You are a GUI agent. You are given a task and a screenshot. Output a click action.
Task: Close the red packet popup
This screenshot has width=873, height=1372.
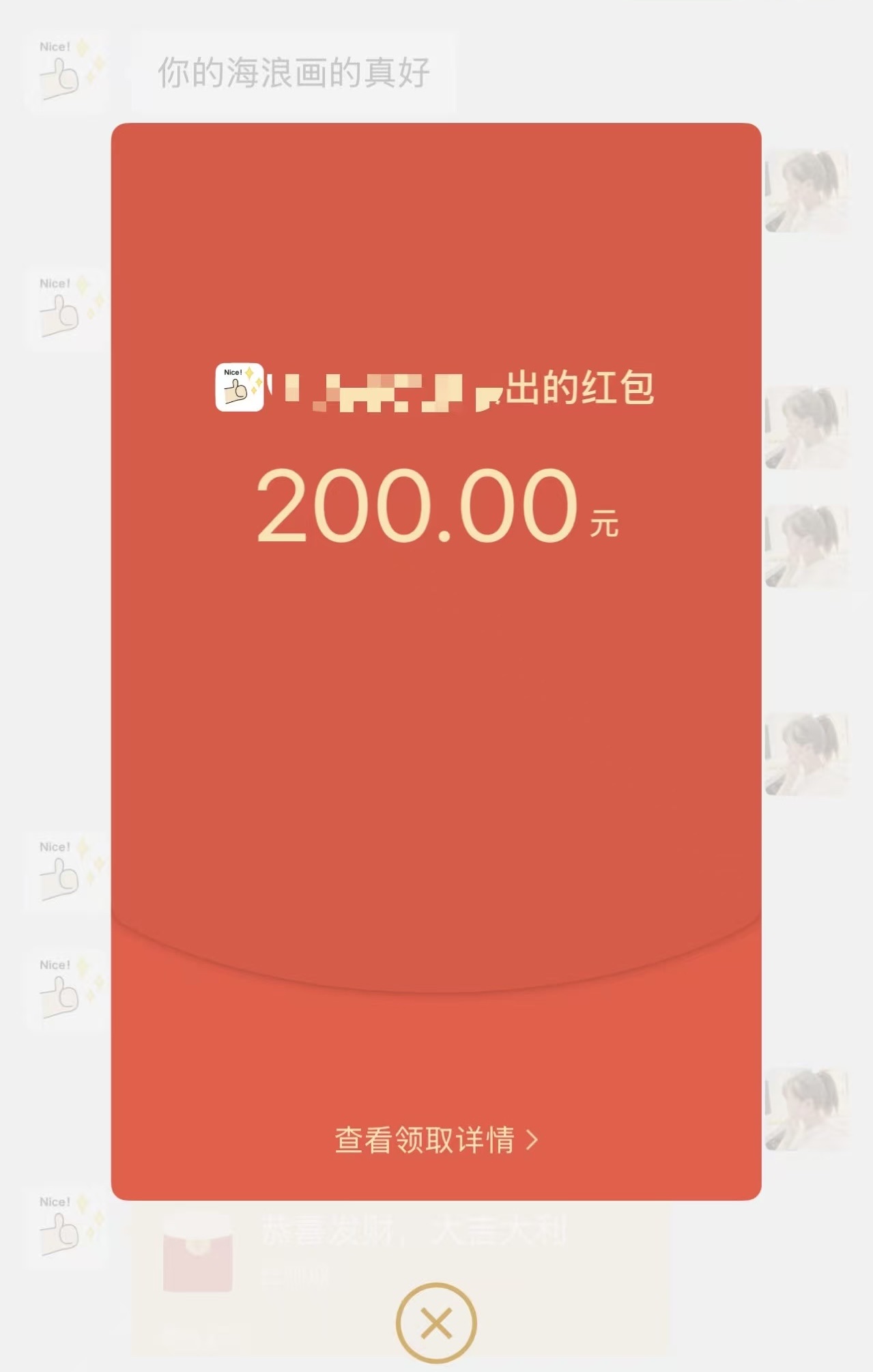click(436, 1324)
